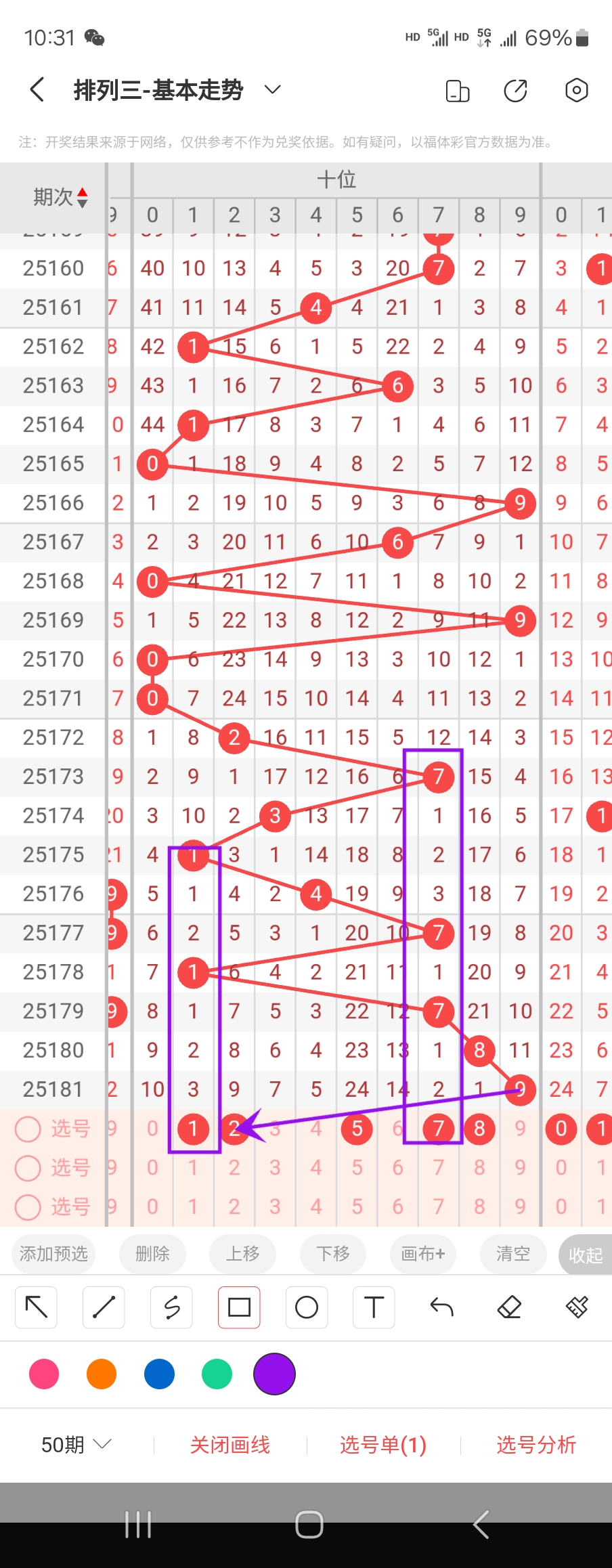Open the share icon in header
Viewport: 612px width, 1568px height.
516,90
